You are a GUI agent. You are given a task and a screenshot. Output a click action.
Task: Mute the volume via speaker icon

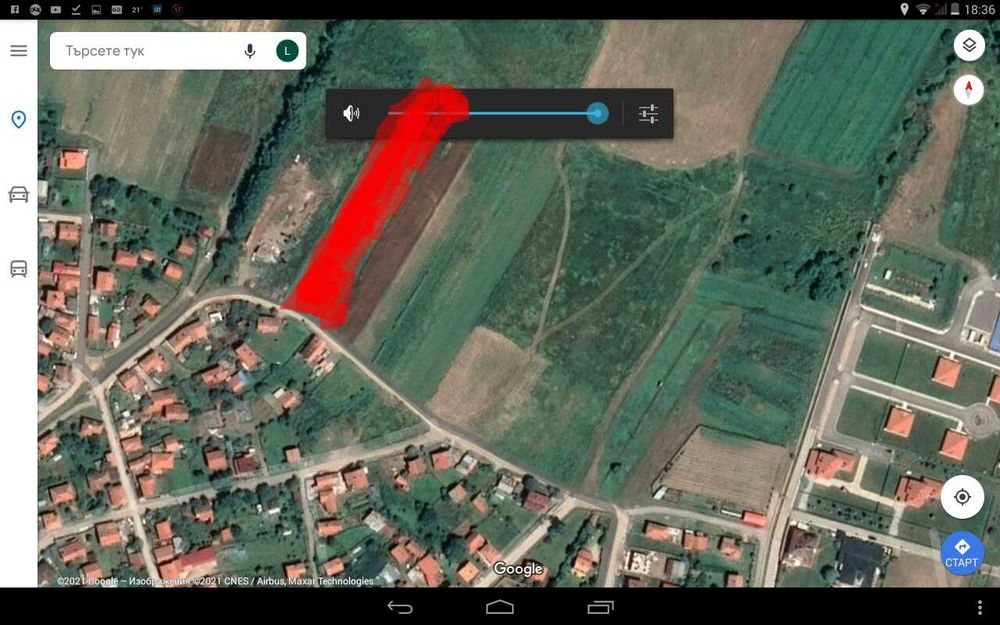tap(351, 113)
